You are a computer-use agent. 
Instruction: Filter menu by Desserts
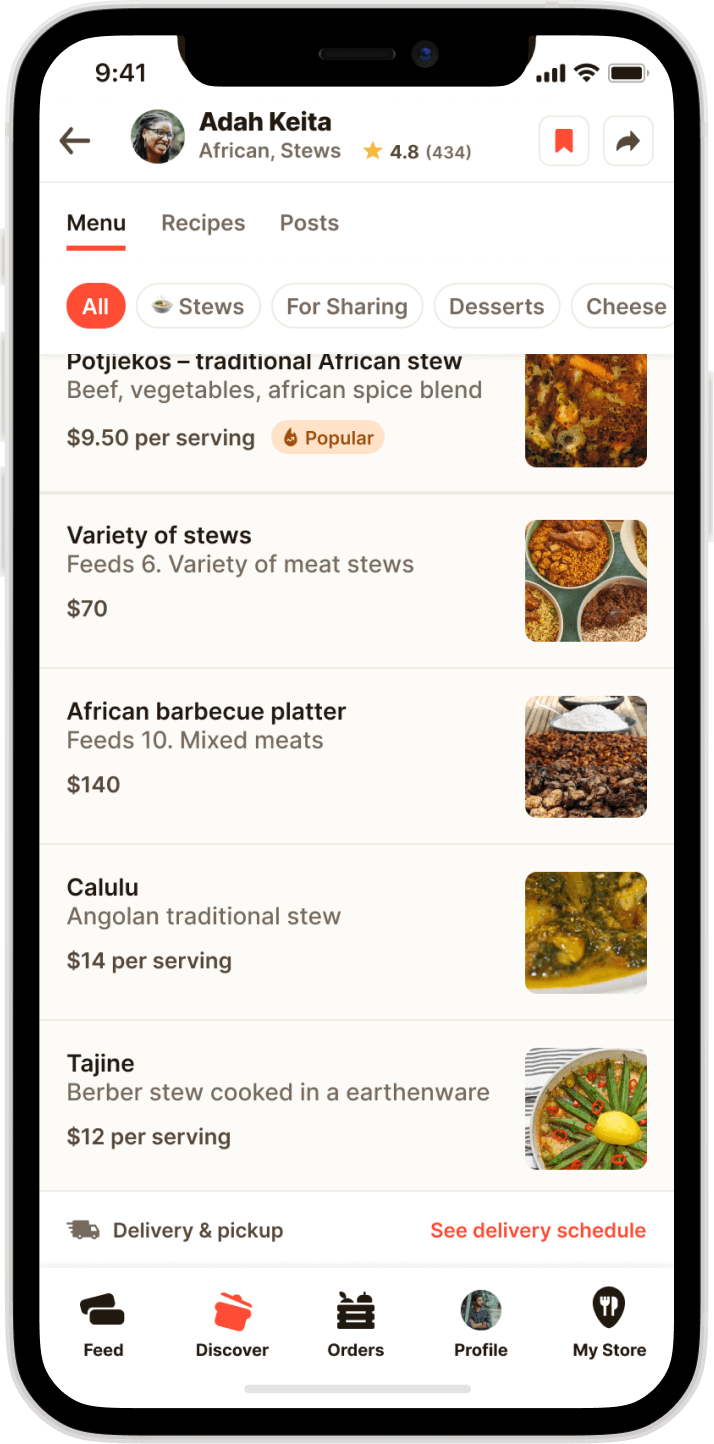496,306
